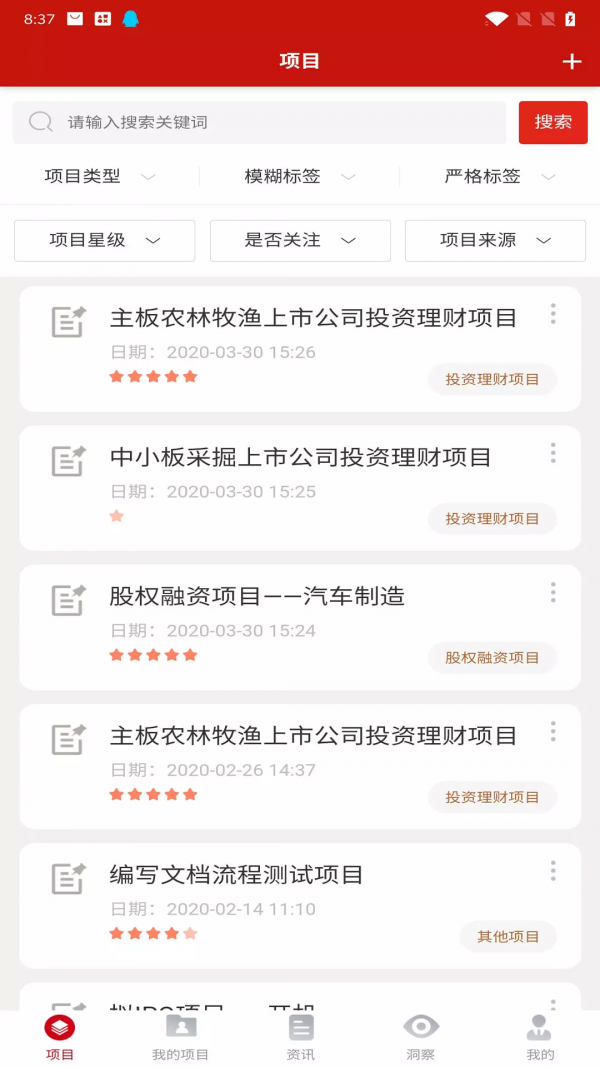Open more options for 编写文档流程测试项目

(553, 871)
